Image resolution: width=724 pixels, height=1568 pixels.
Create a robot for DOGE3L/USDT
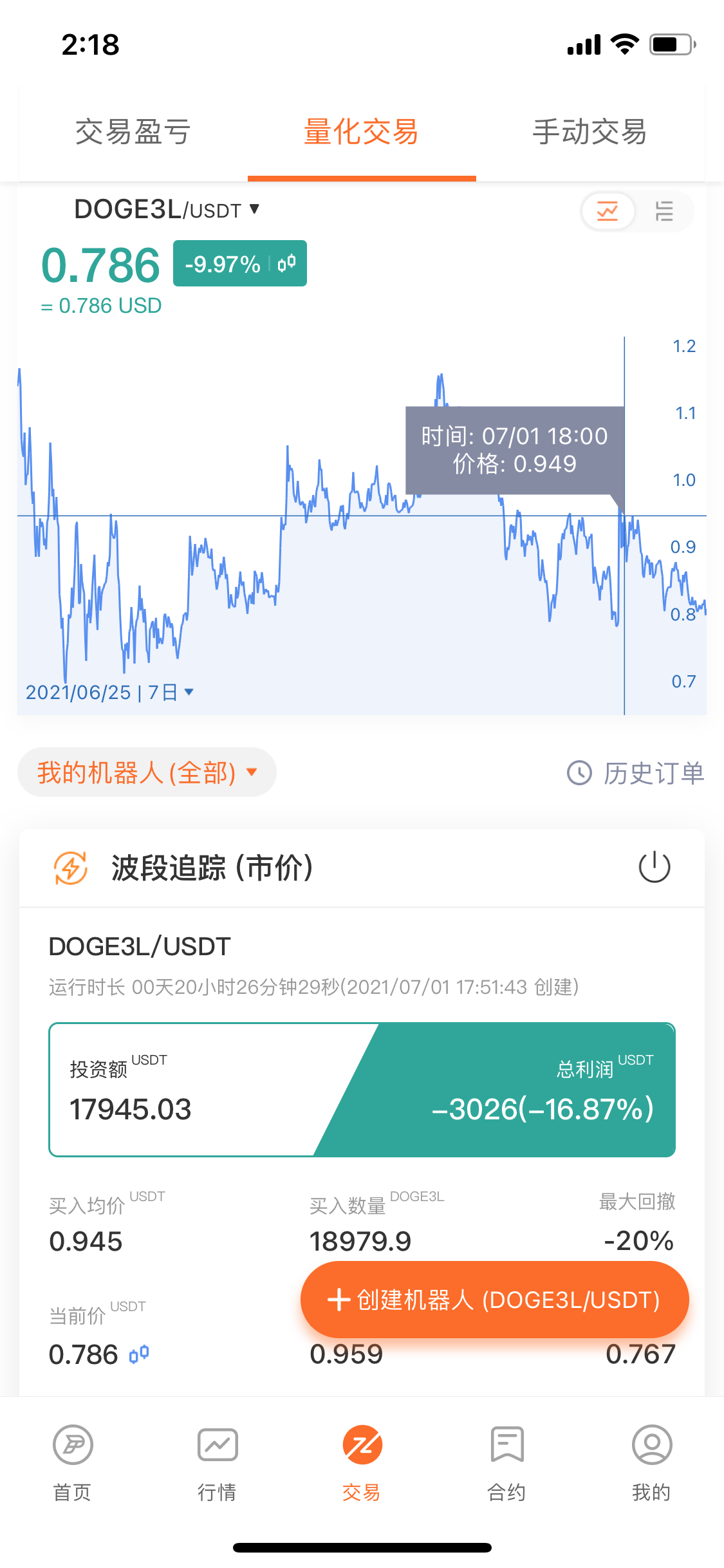click(494, 1300)
